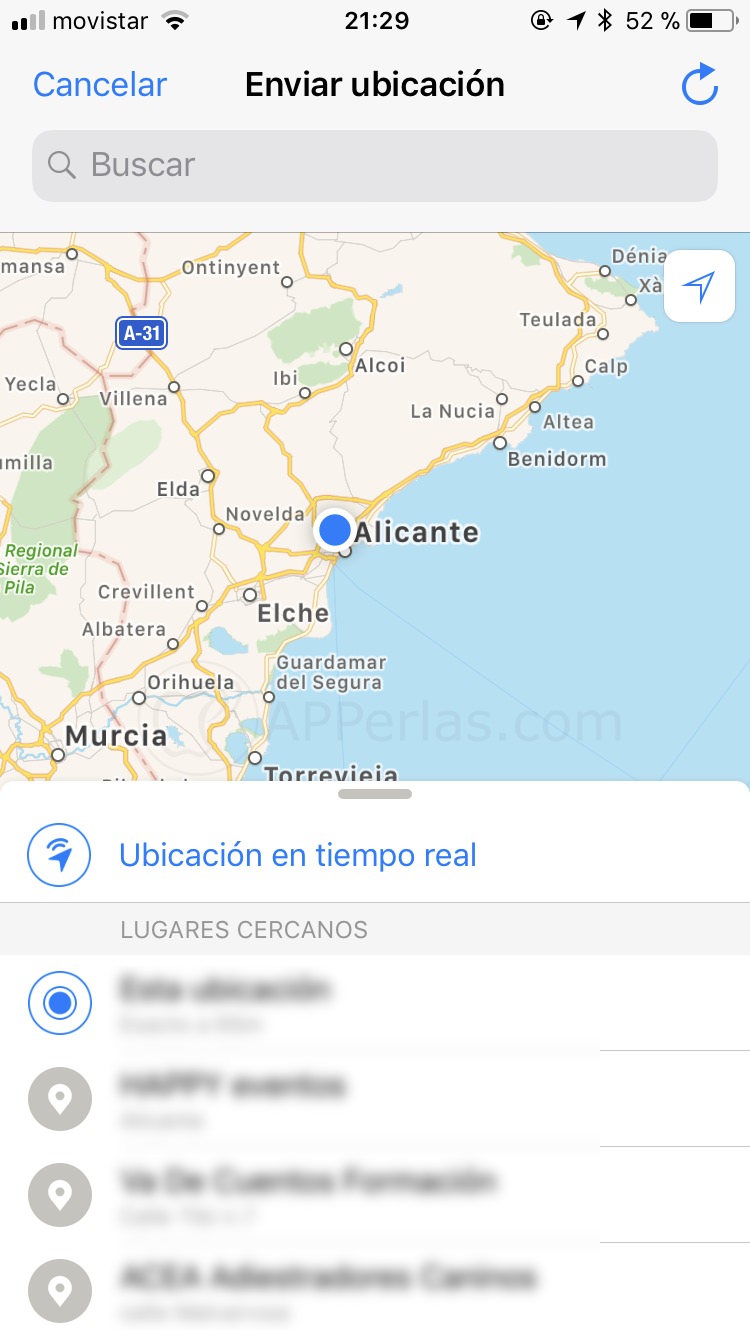This screenshot has height=1334, width=750.
Task: Share Ubicación en tiempo real
Action: tap(375, 856)
